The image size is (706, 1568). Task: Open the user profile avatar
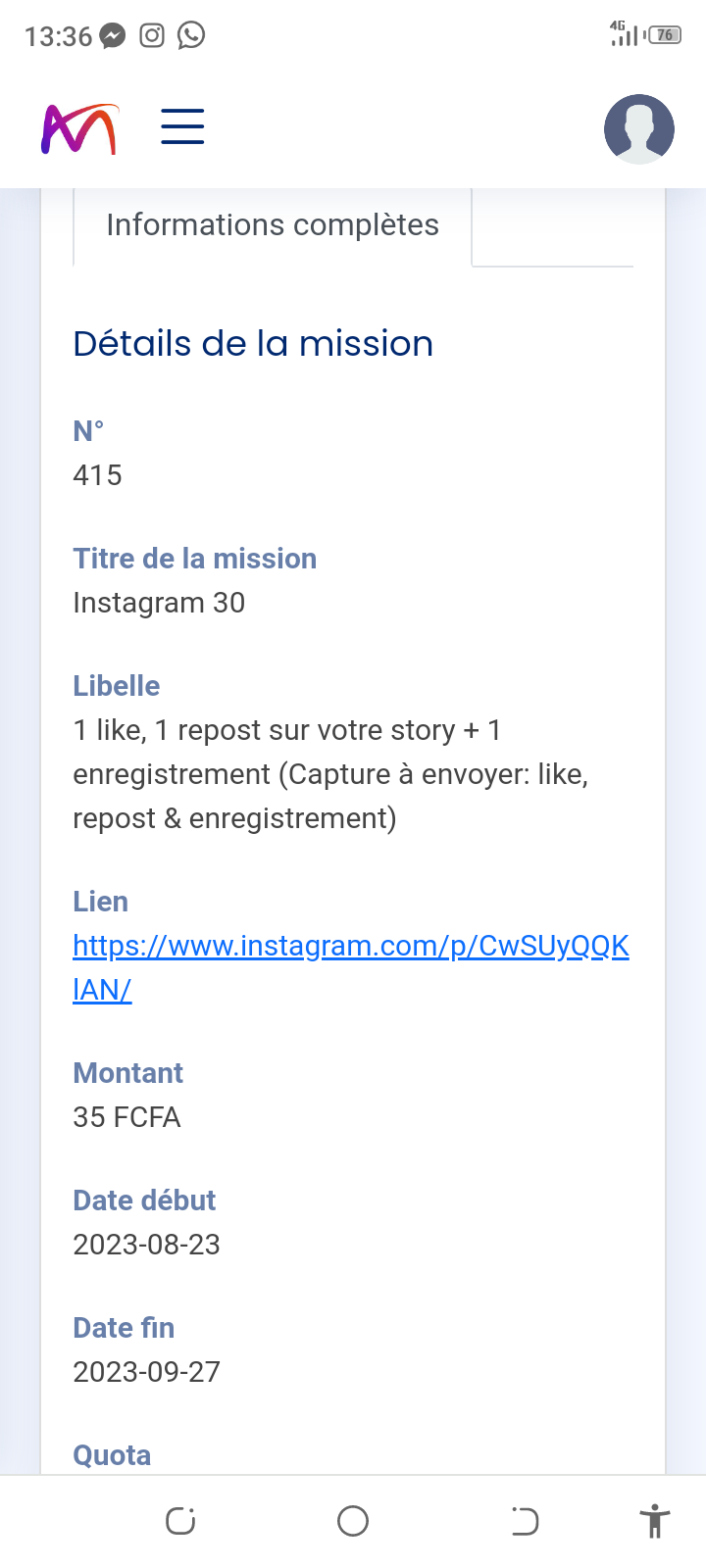638,128
